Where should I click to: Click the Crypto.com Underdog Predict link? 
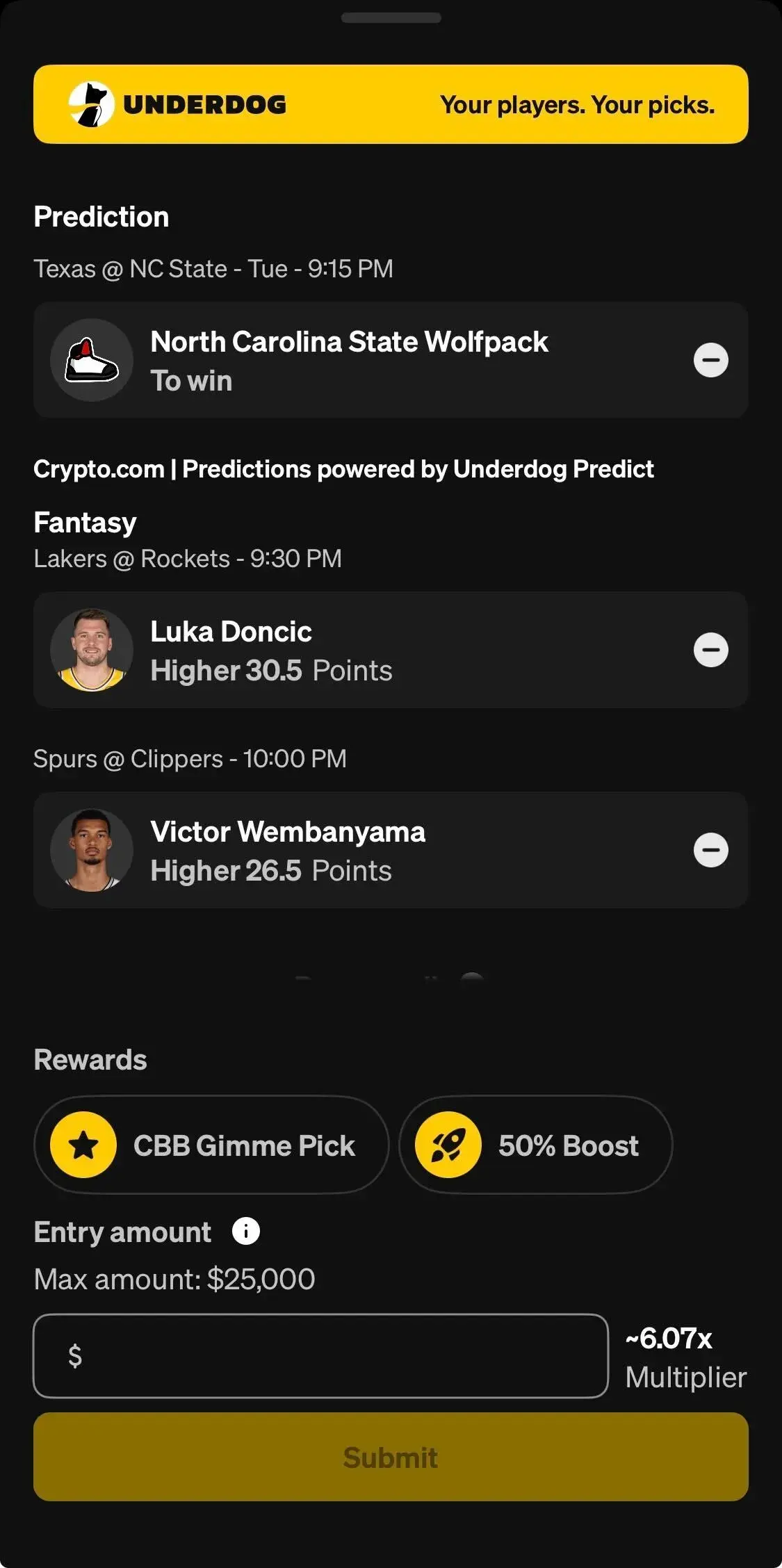click(x=343, y=469)
